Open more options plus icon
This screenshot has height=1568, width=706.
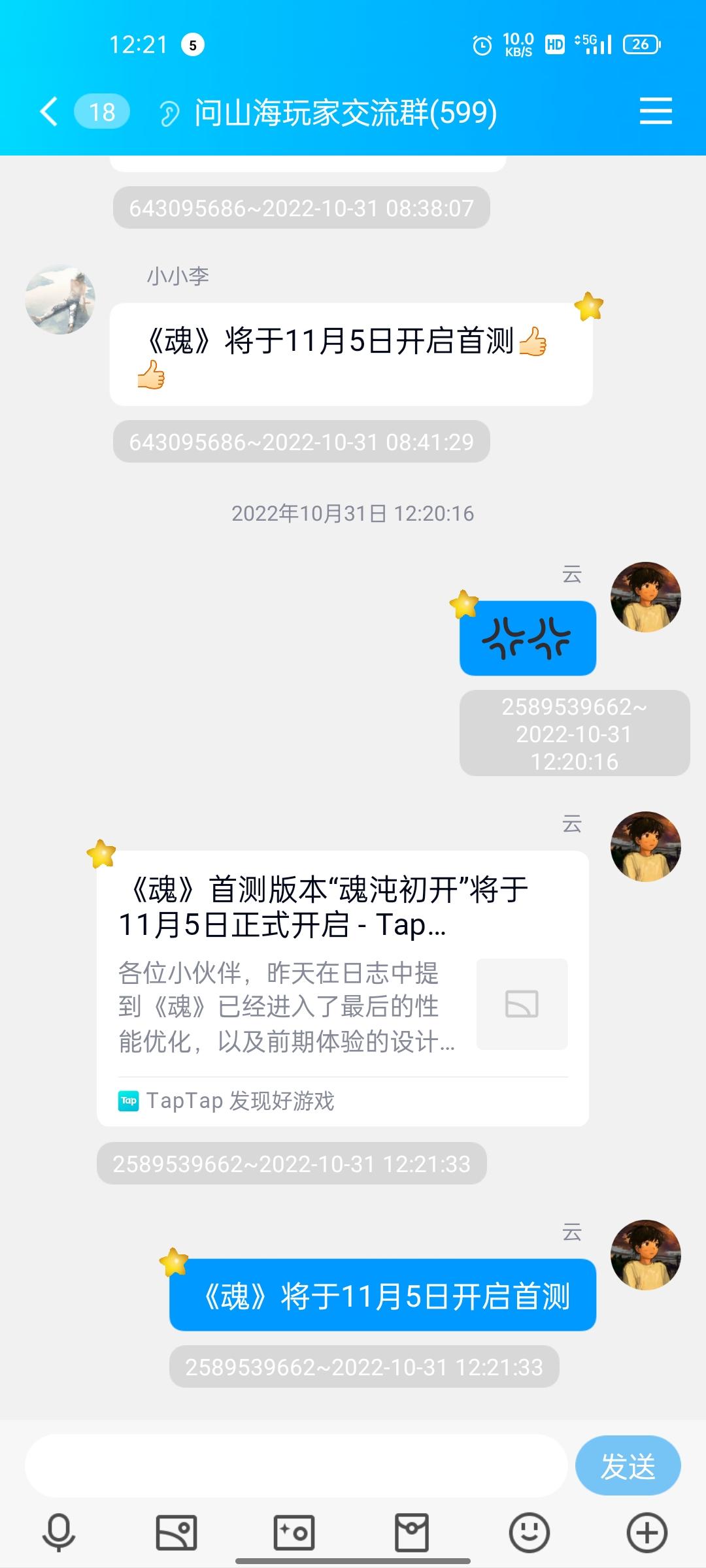[x=647, y=1533]
